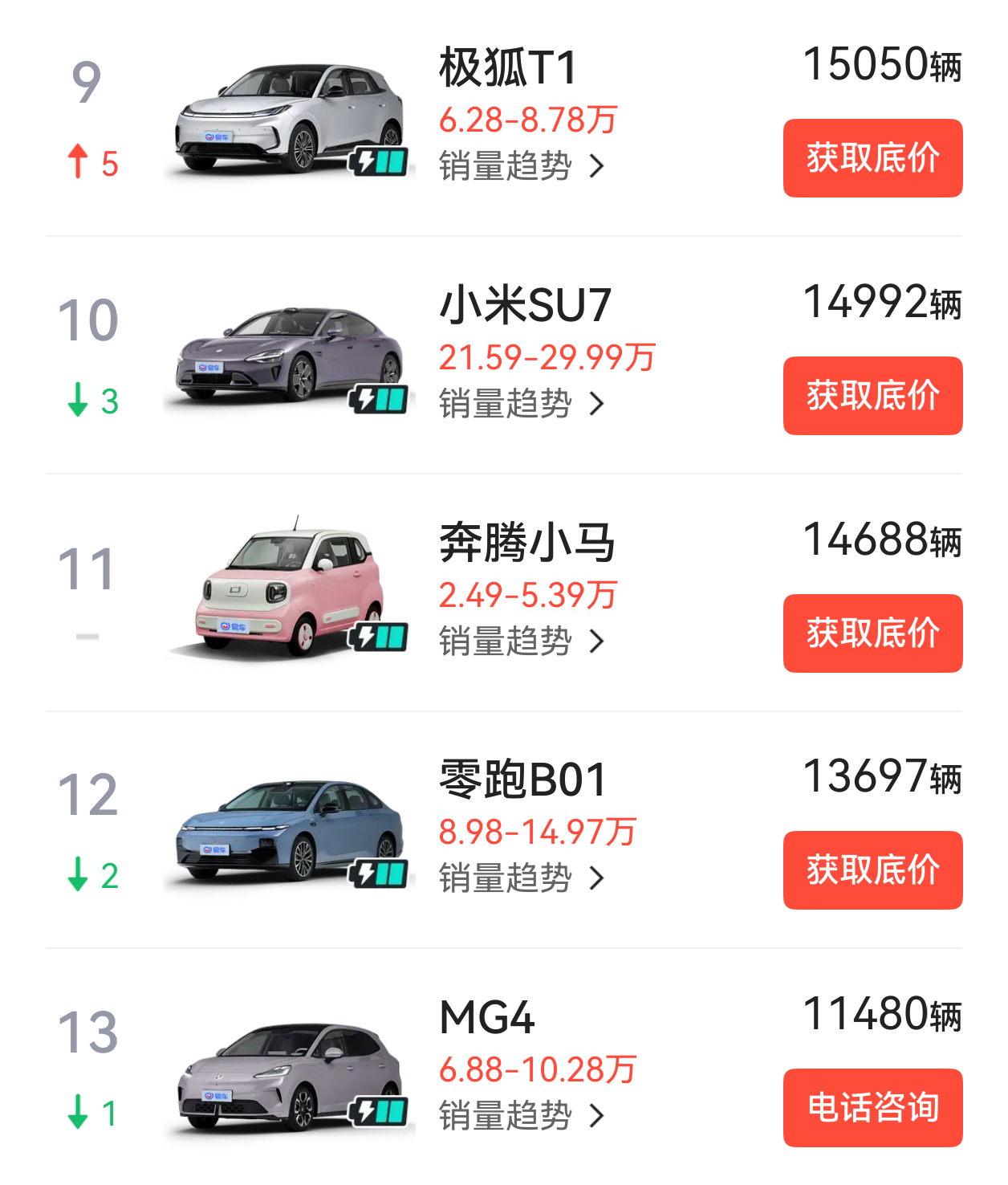
Task: Click 获取底价 button for 小米SU7
Action: pyautogui.click(x=872, y=396)
